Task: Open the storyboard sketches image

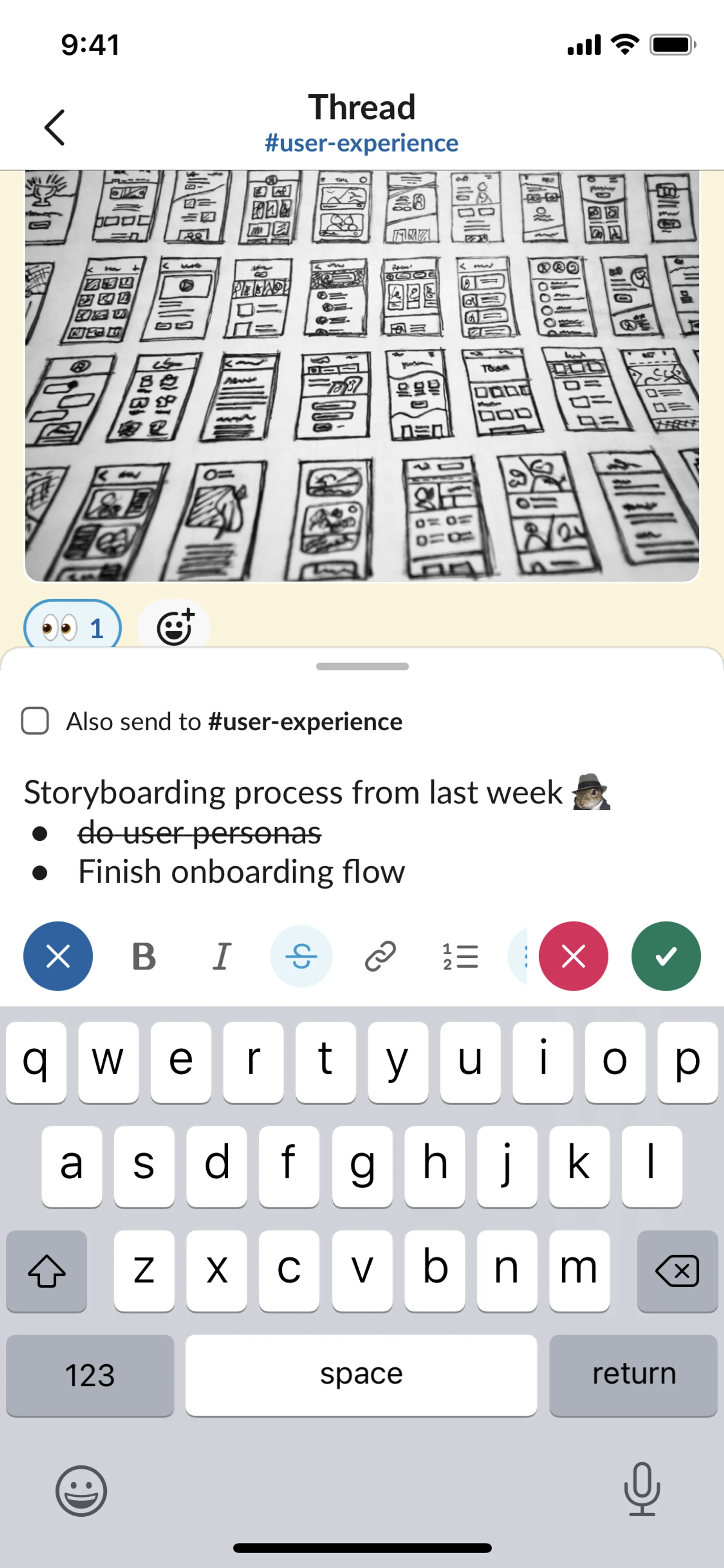Action: (x=361, y=376)
